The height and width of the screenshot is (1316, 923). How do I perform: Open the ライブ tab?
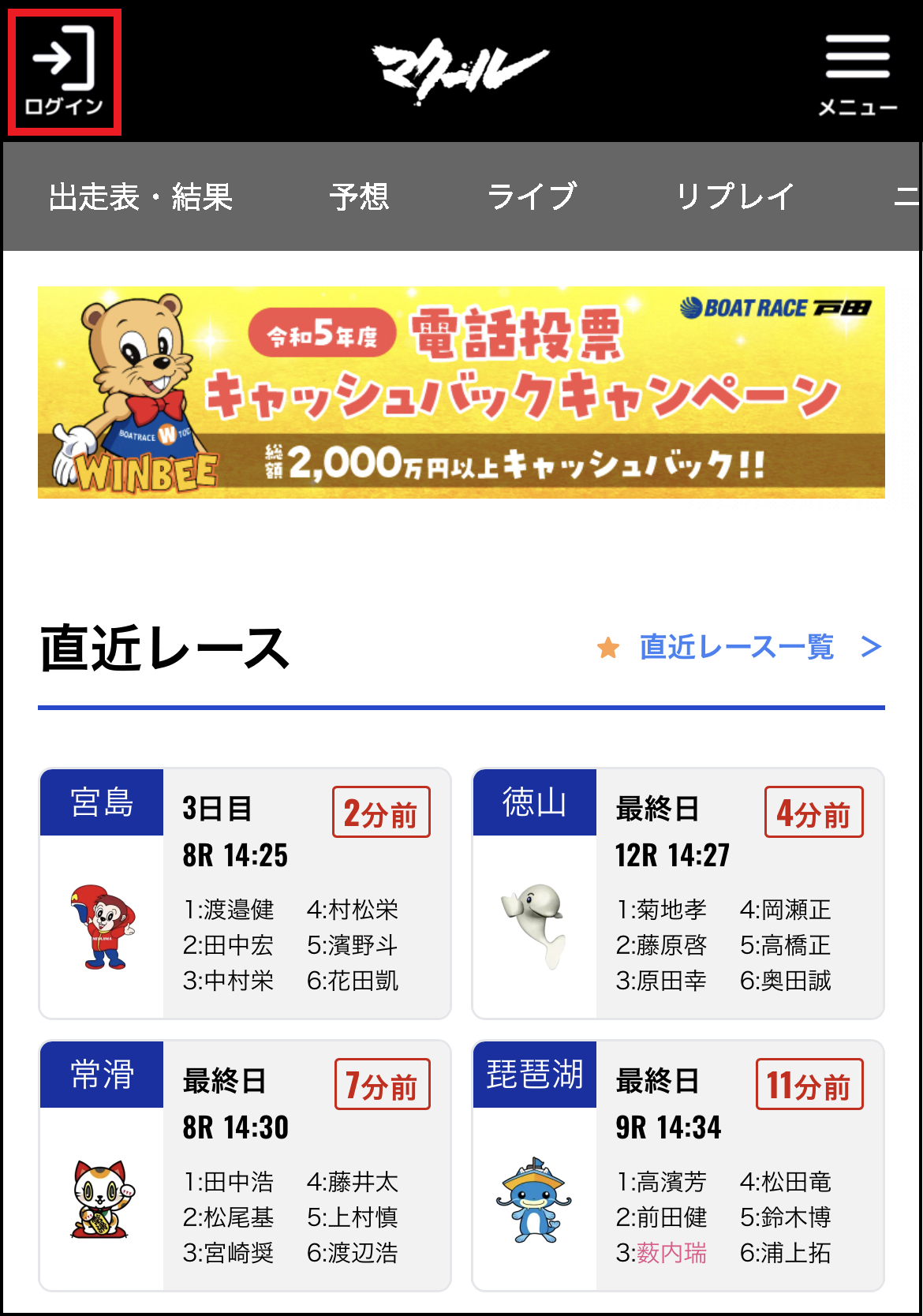pyautogui.click(x=532, y=197)
